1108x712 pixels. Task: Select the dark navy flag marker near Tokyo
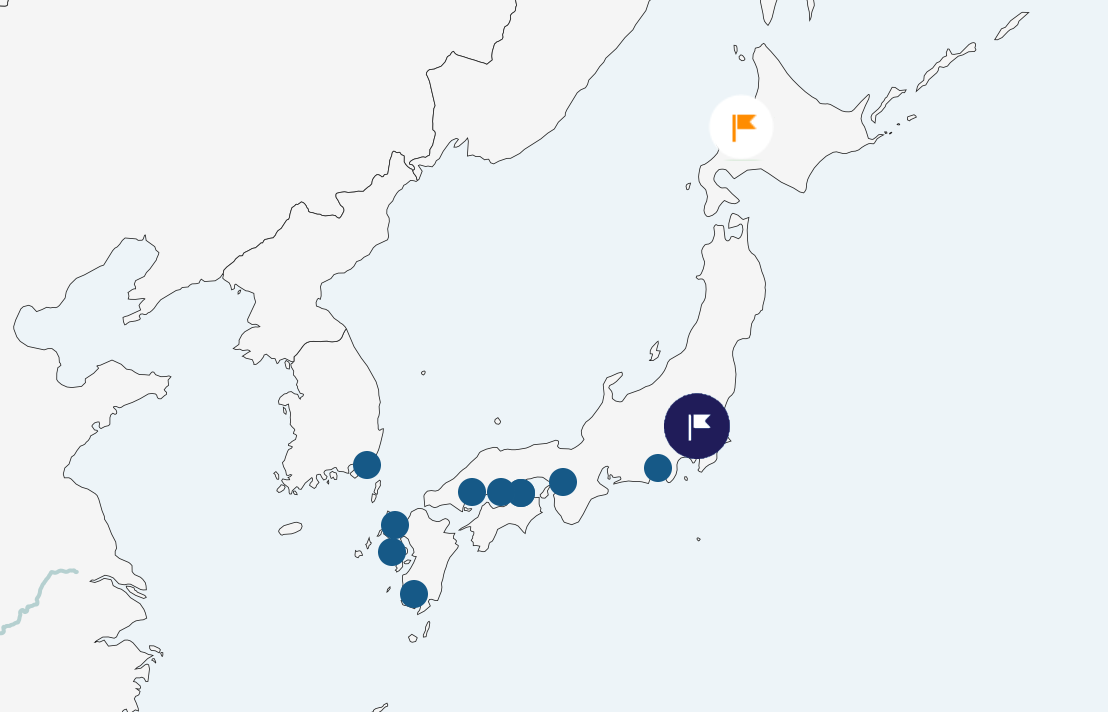pos(697,426)
